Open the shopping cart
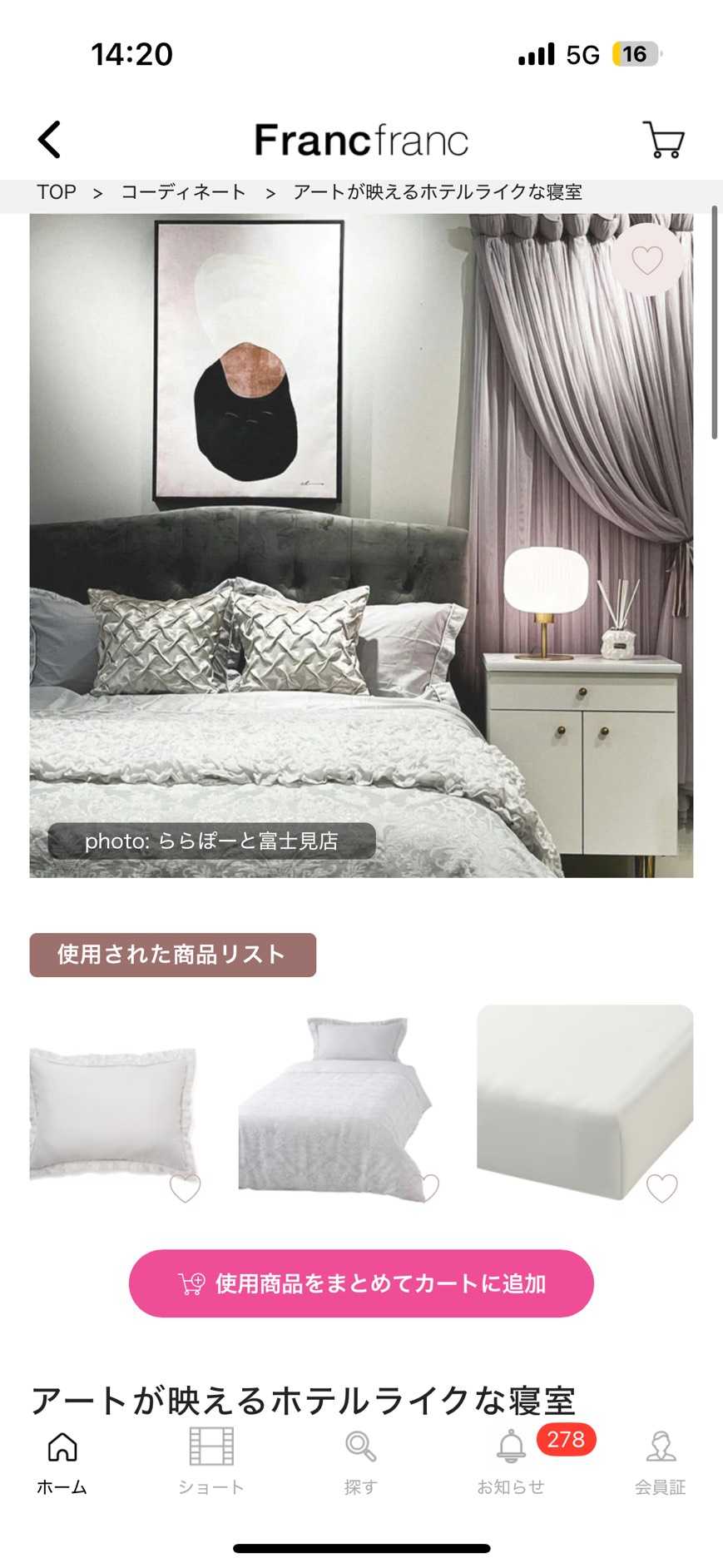The image size is (723, 1568). tap(662, 139)
